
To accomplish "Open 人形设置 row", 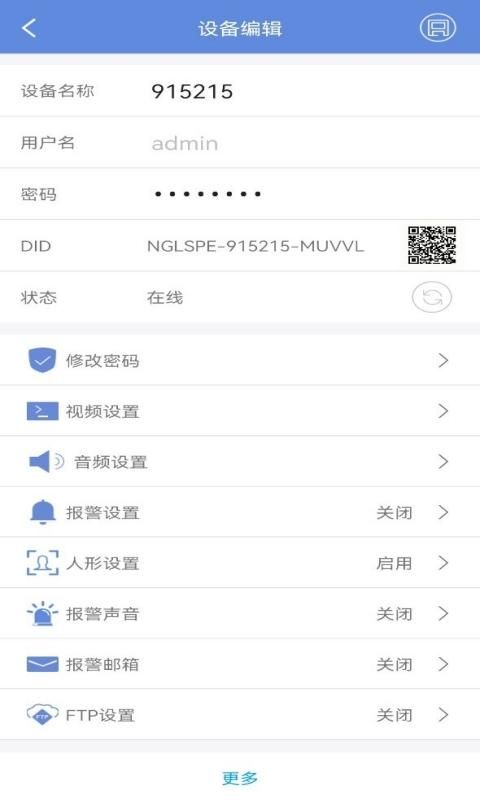I will pos(240,563).
